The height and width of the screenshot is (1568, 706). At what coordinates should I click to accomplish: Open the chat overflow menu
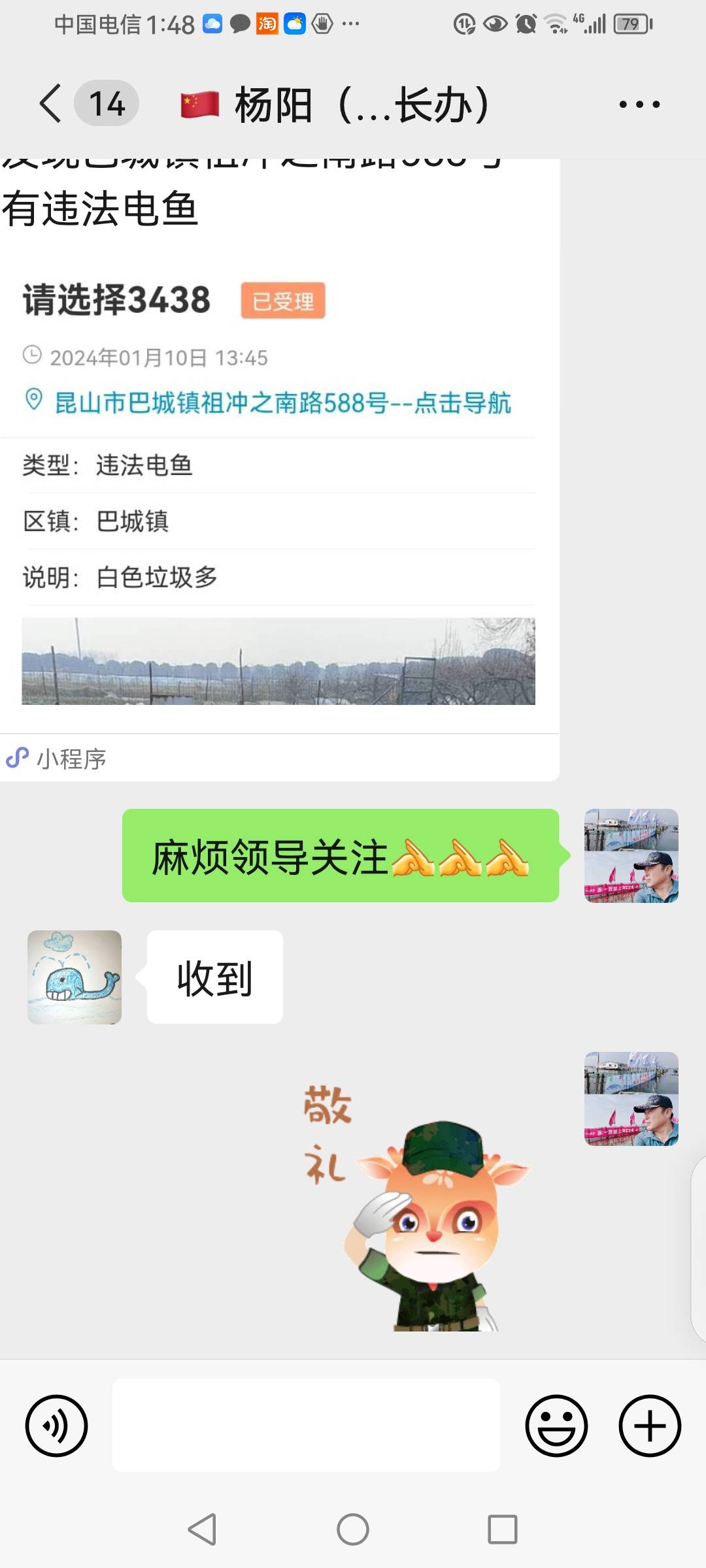(639, 104)
